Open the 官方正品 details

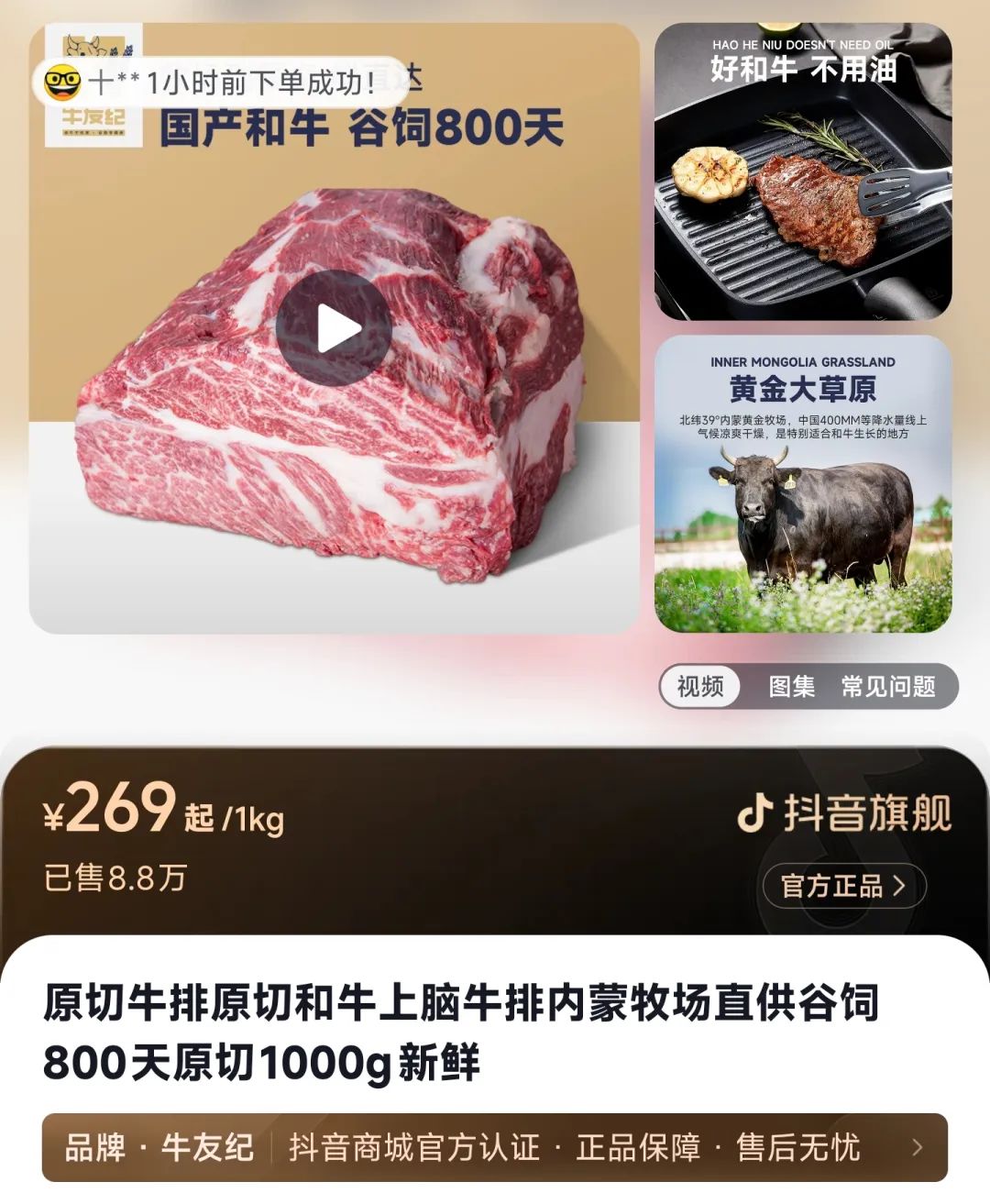click(x=843, y=886)
